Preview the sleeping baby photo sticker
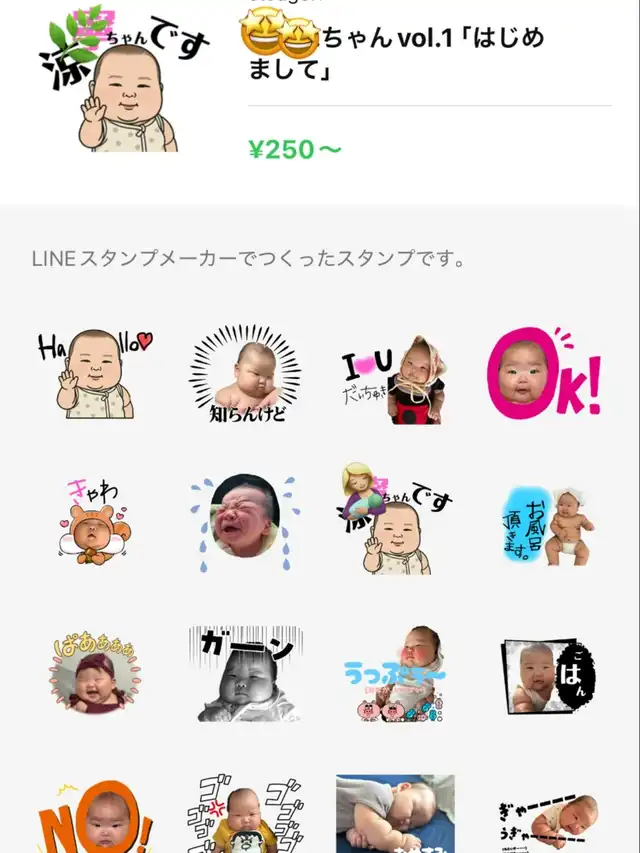The image size is (640, 853). (395, 814)
